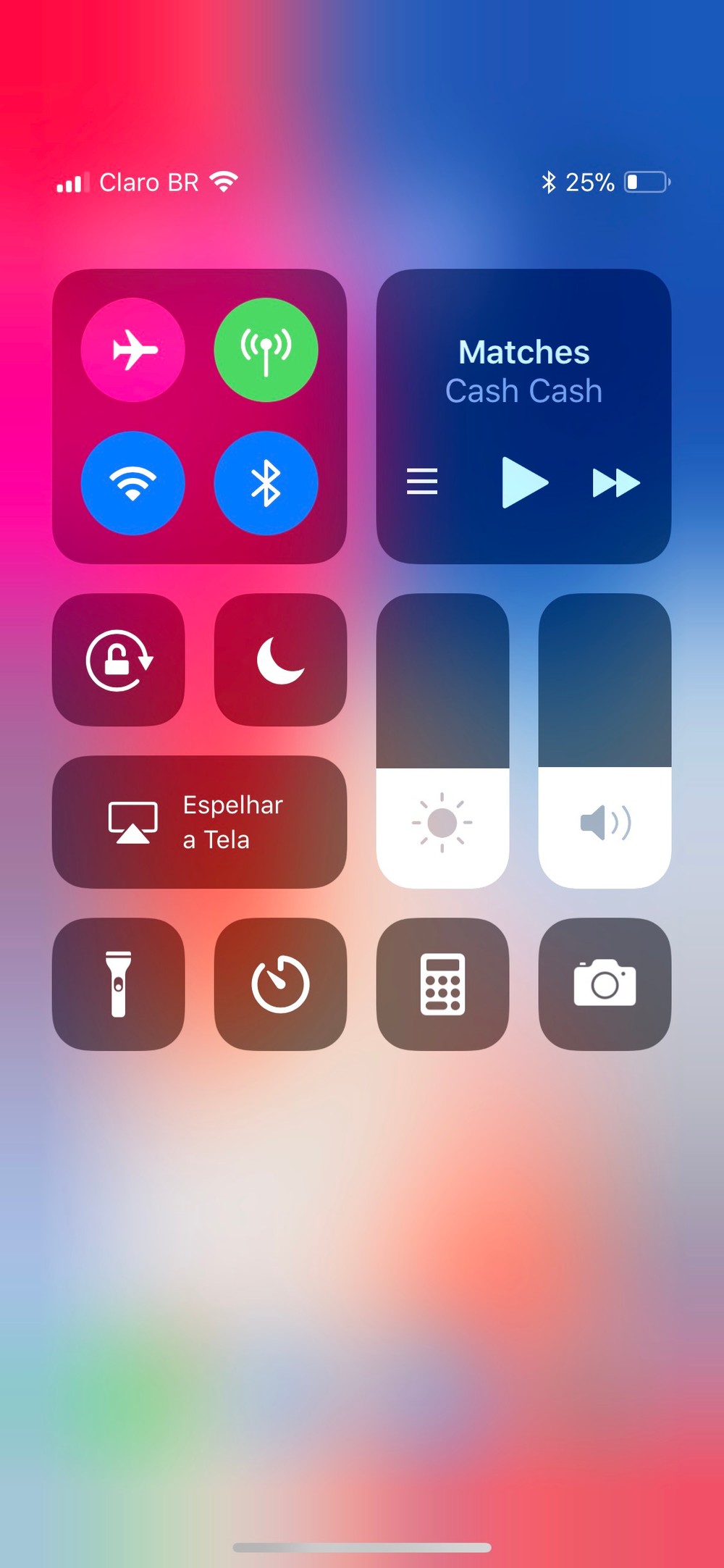Toggle Airplane Mode
The width and height of the screenshot is (724, 1568).
click(132, 350)
